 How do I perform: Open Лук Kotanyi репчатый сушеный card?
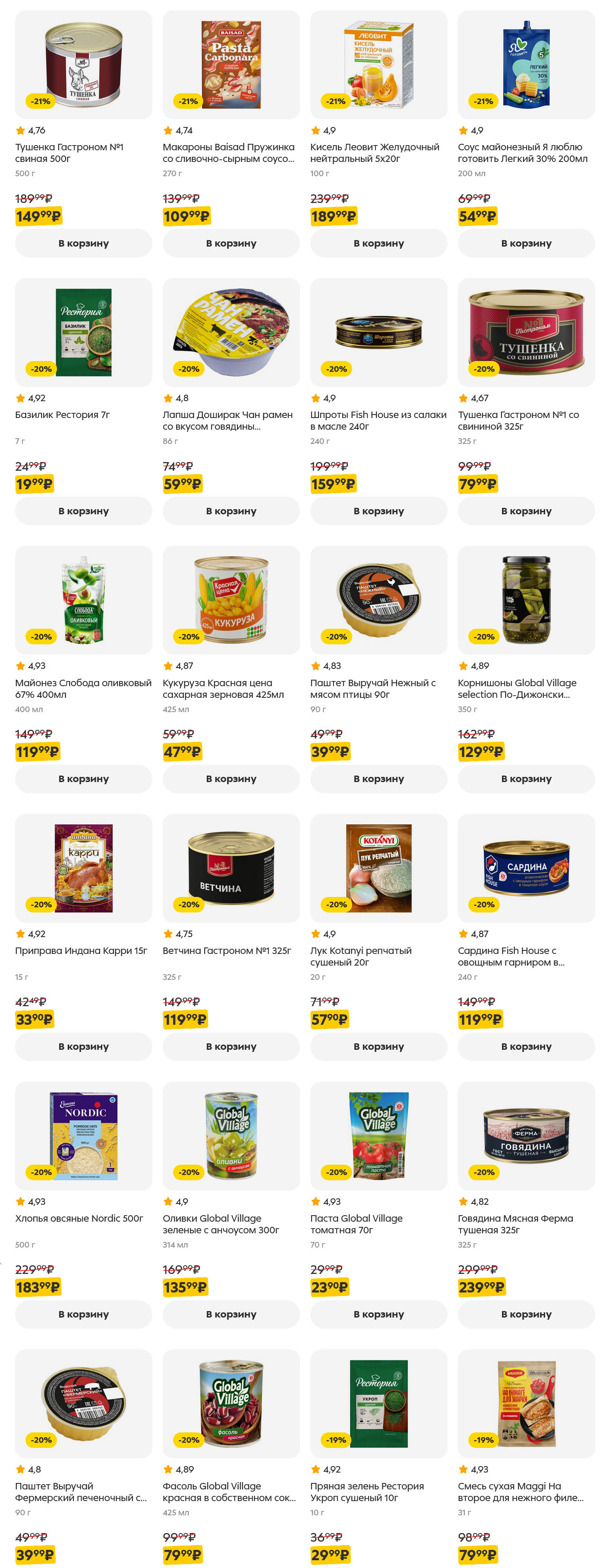tap(379, 868)
